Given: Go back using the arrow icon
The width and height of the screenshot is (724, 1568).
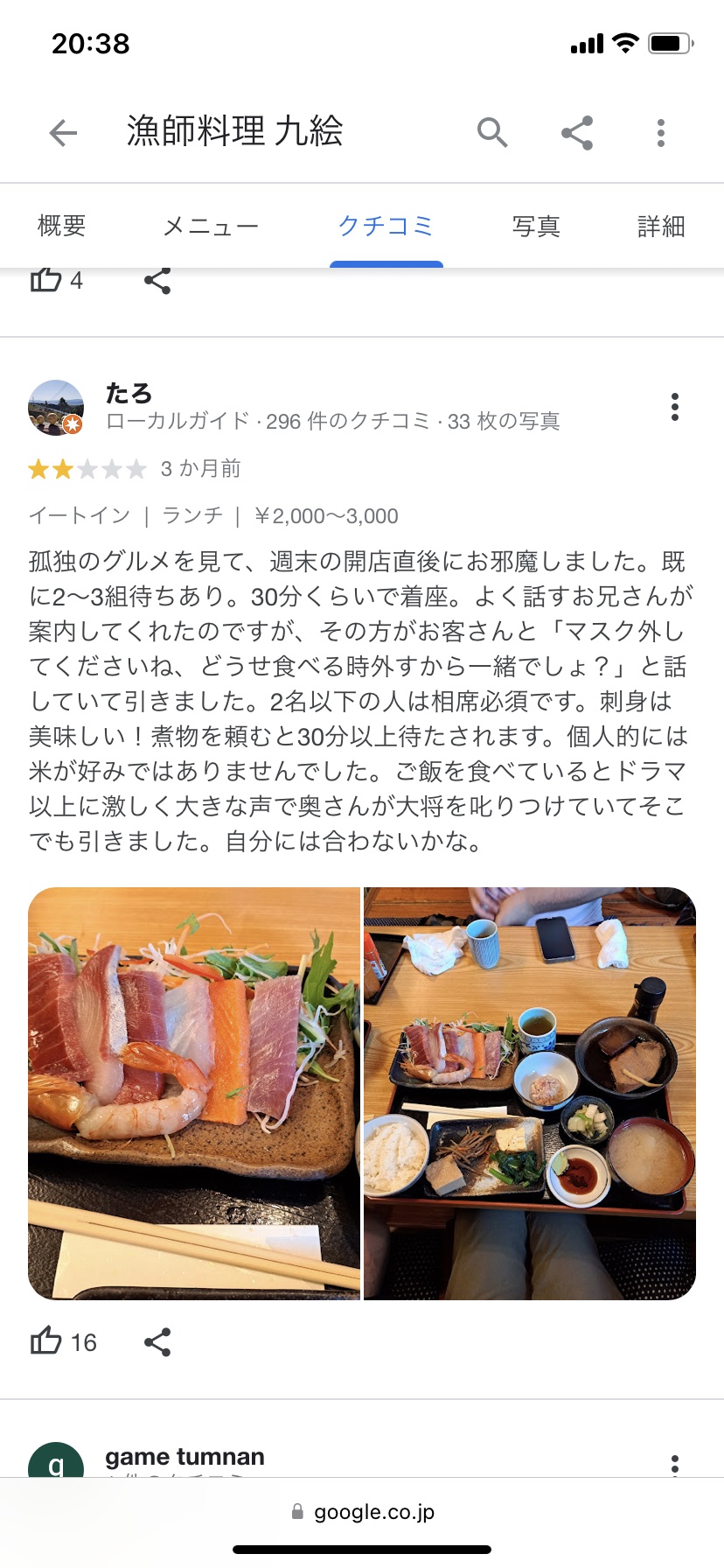Looking at the screenshot, I should (63, 133).
